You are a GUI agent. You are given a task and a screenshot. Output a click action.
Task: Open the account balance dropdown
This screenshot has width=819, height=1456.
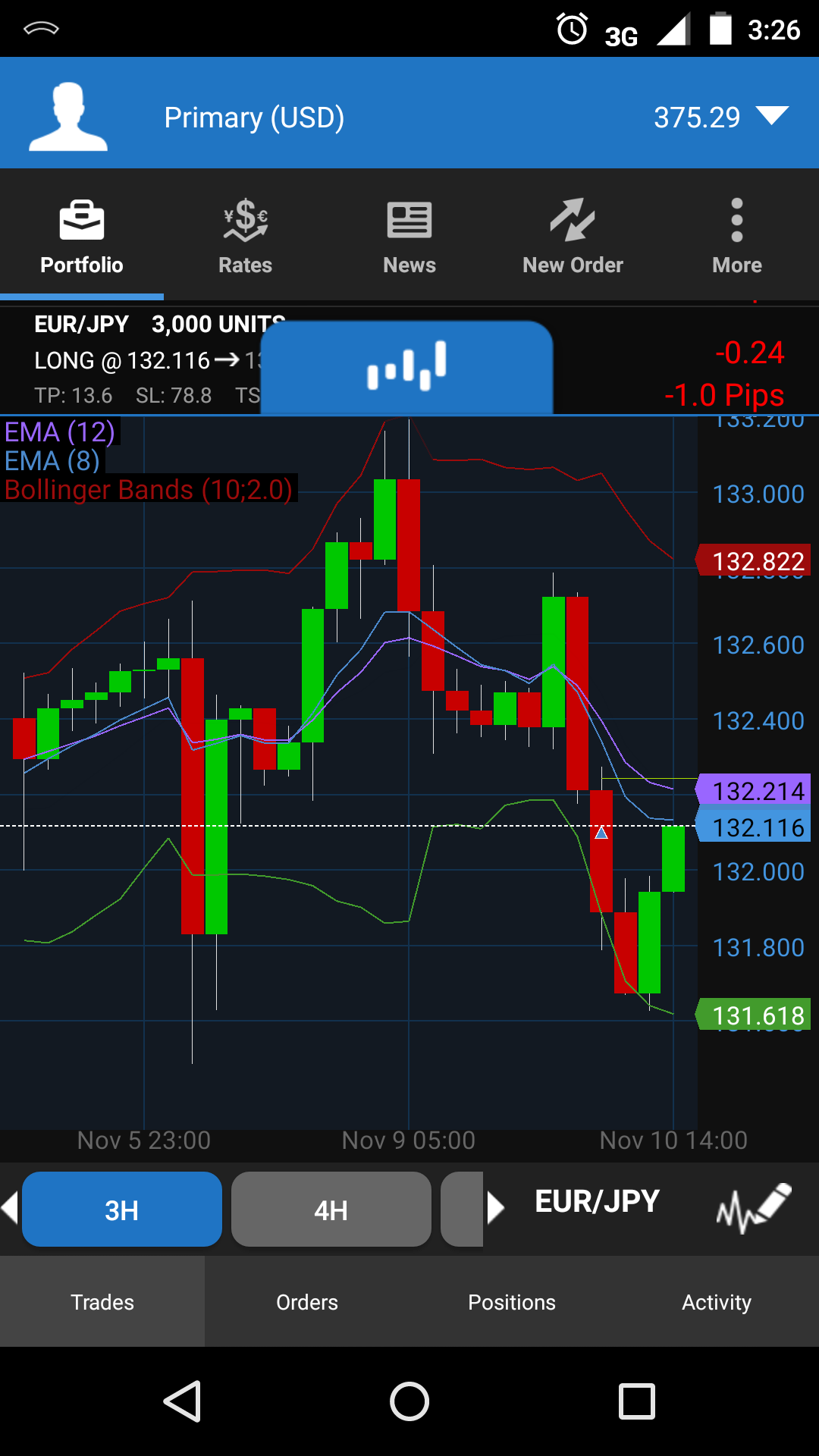[x=772, y=117]
